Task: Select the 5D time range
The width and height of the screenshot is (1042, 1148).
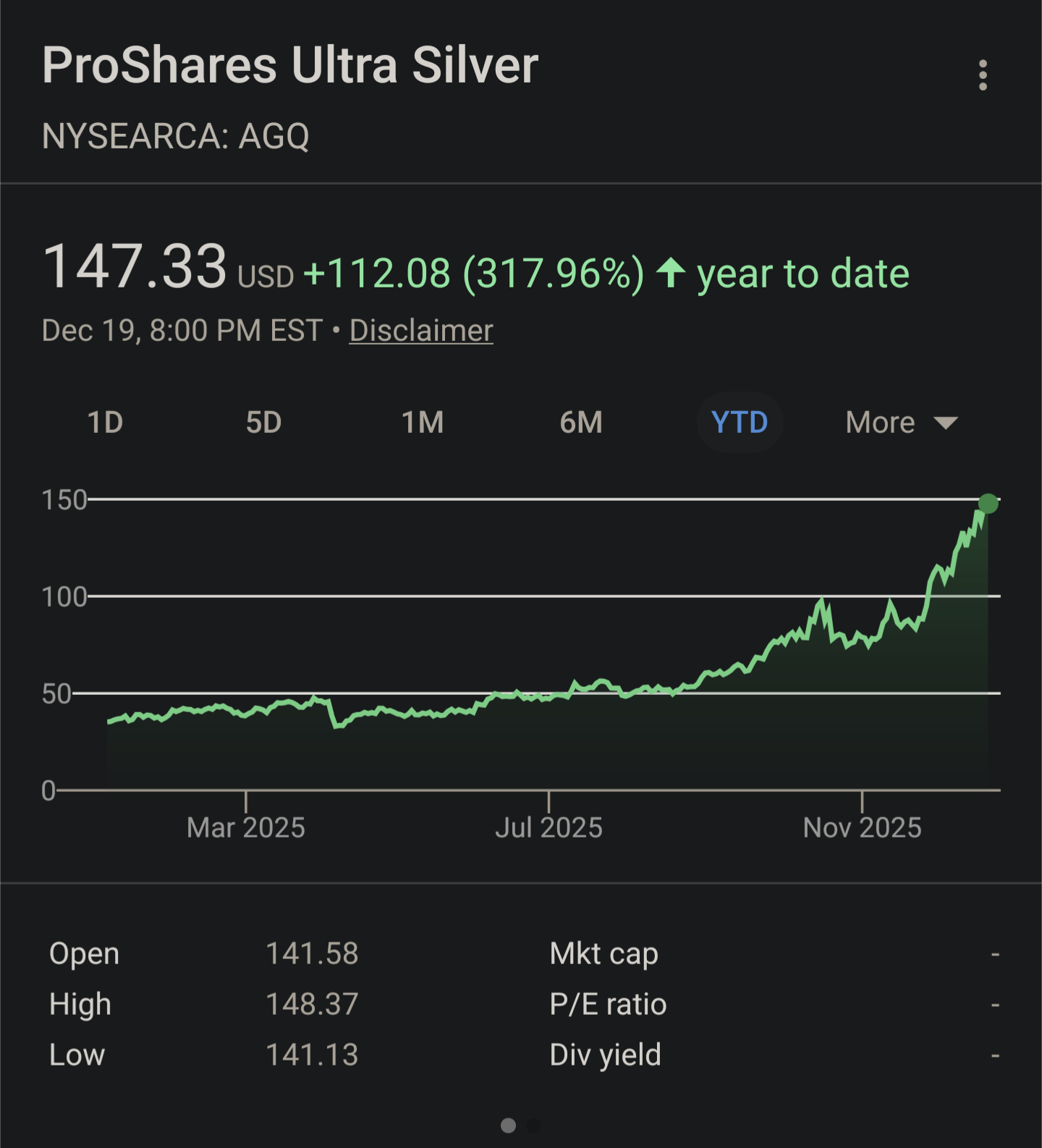Action: pyautogui.click(x=263, y=423)
